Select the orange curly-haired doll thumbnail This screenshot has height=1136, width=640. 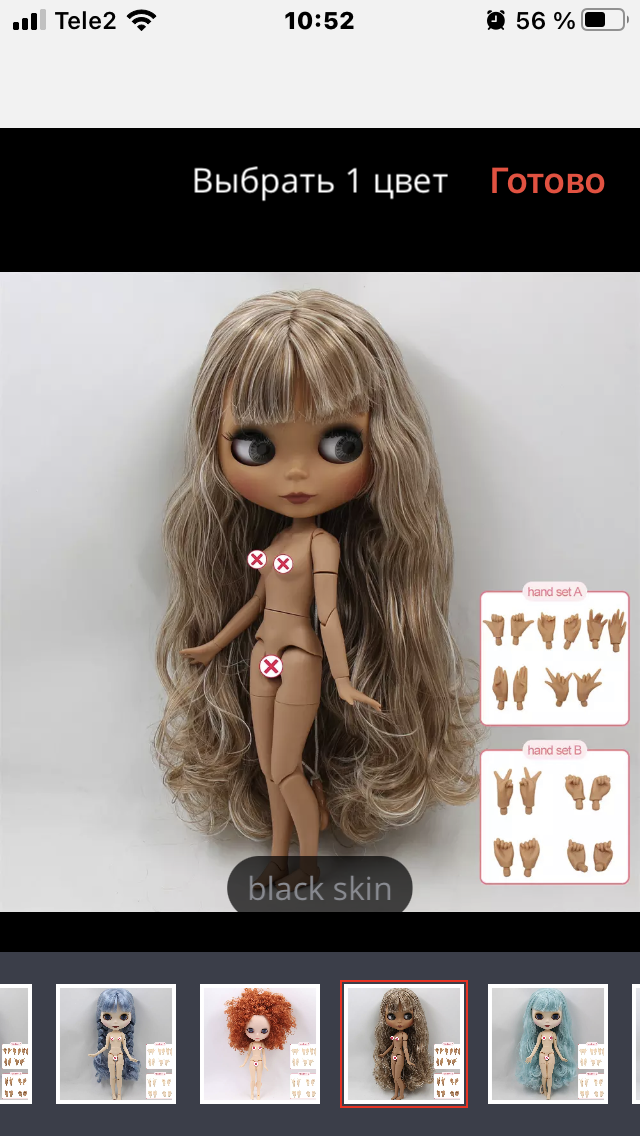[260, 1044]
